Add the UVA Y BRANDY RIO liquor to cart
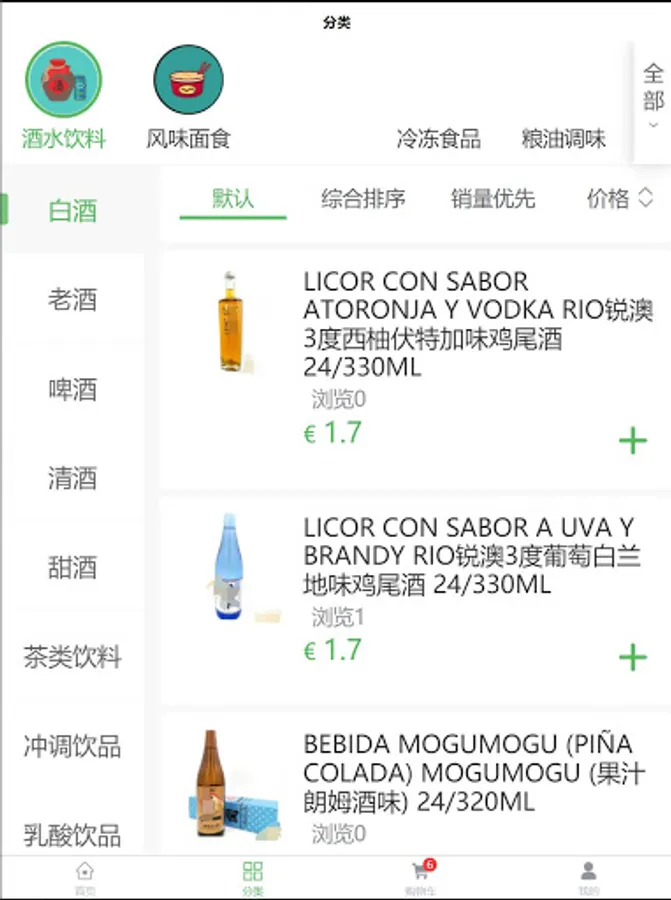The width and height of the screenshot is (671, 900). pyautogui.click(x=632, y=657)
